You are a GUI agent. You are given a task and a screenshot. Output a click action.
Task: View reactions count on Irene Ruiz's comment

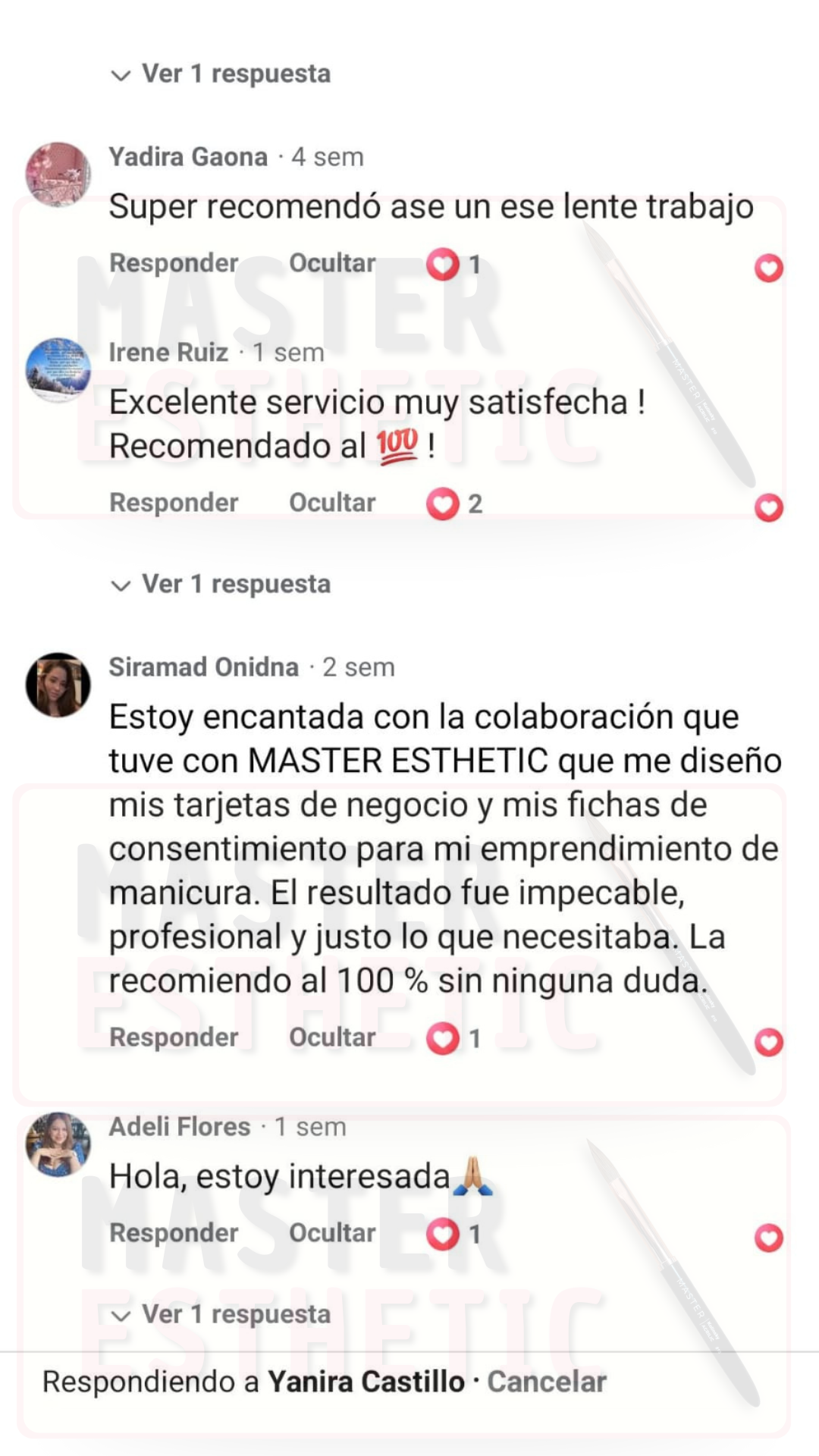pyautogui.click(x=454, y=504)
